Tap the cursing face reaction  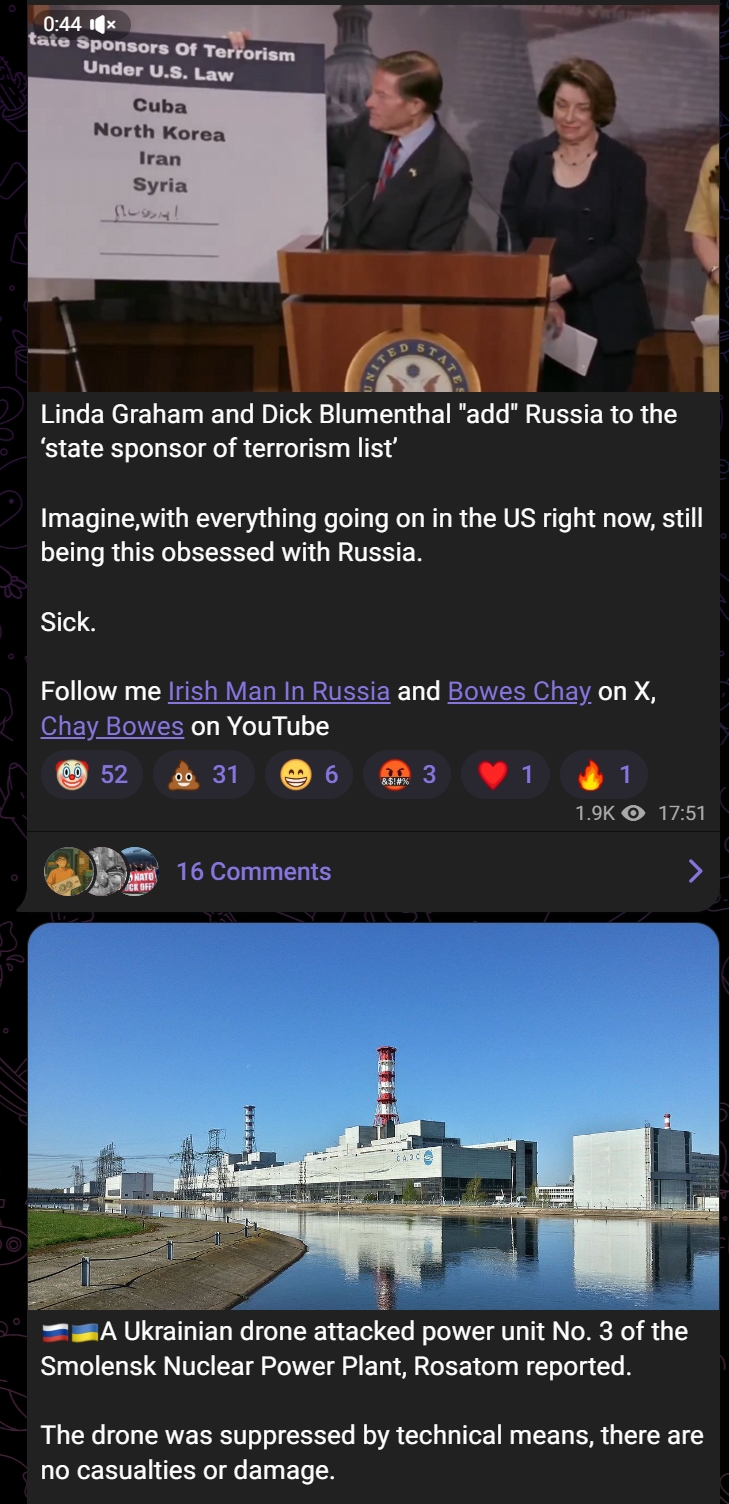click(407, 775)
